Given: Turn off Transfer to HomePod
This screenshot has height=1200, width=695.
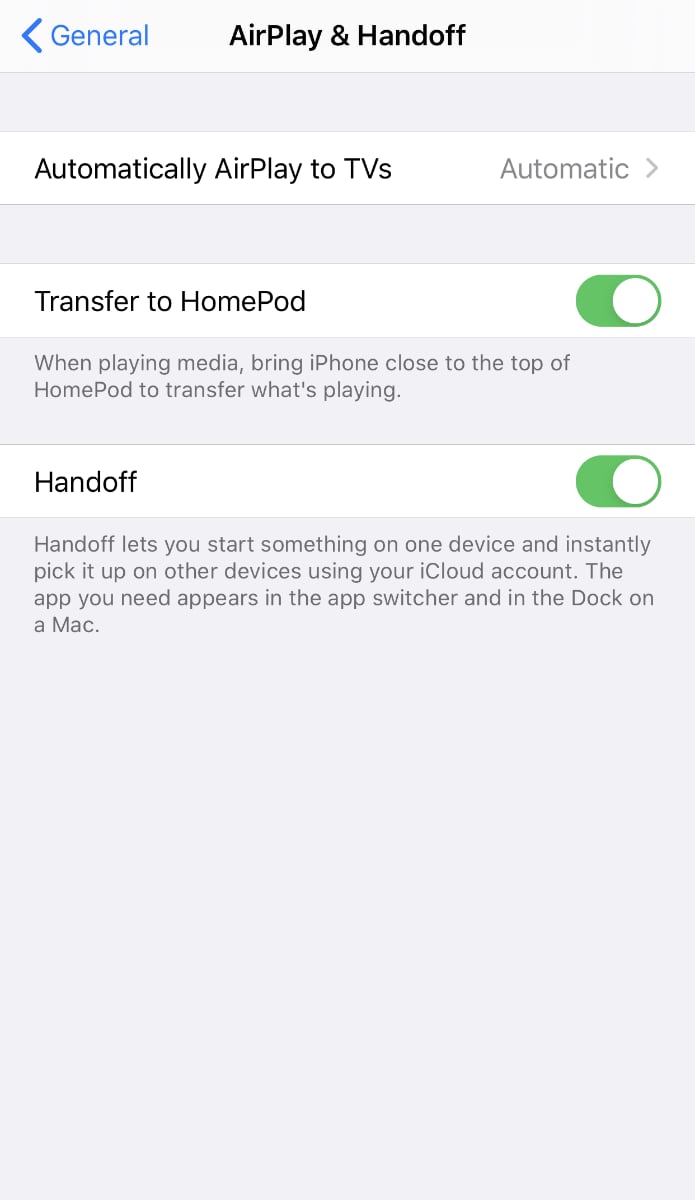Looking at the screenshot, I should [618, 301].
